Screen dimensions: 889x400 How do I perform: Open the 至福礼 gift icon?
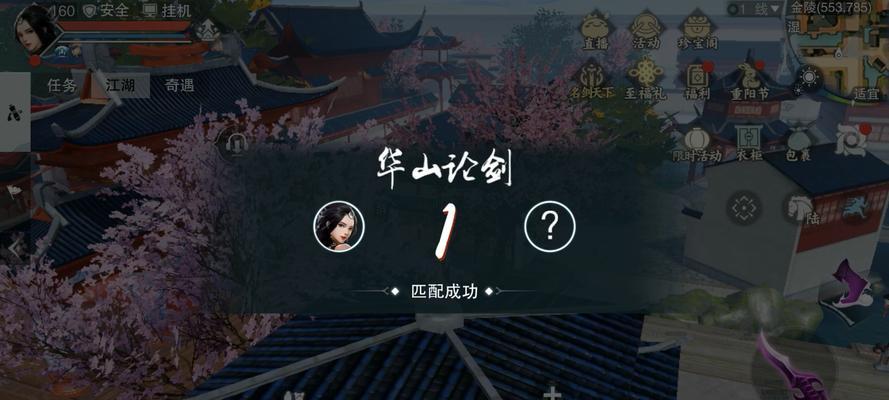click(x=645, y=78)
